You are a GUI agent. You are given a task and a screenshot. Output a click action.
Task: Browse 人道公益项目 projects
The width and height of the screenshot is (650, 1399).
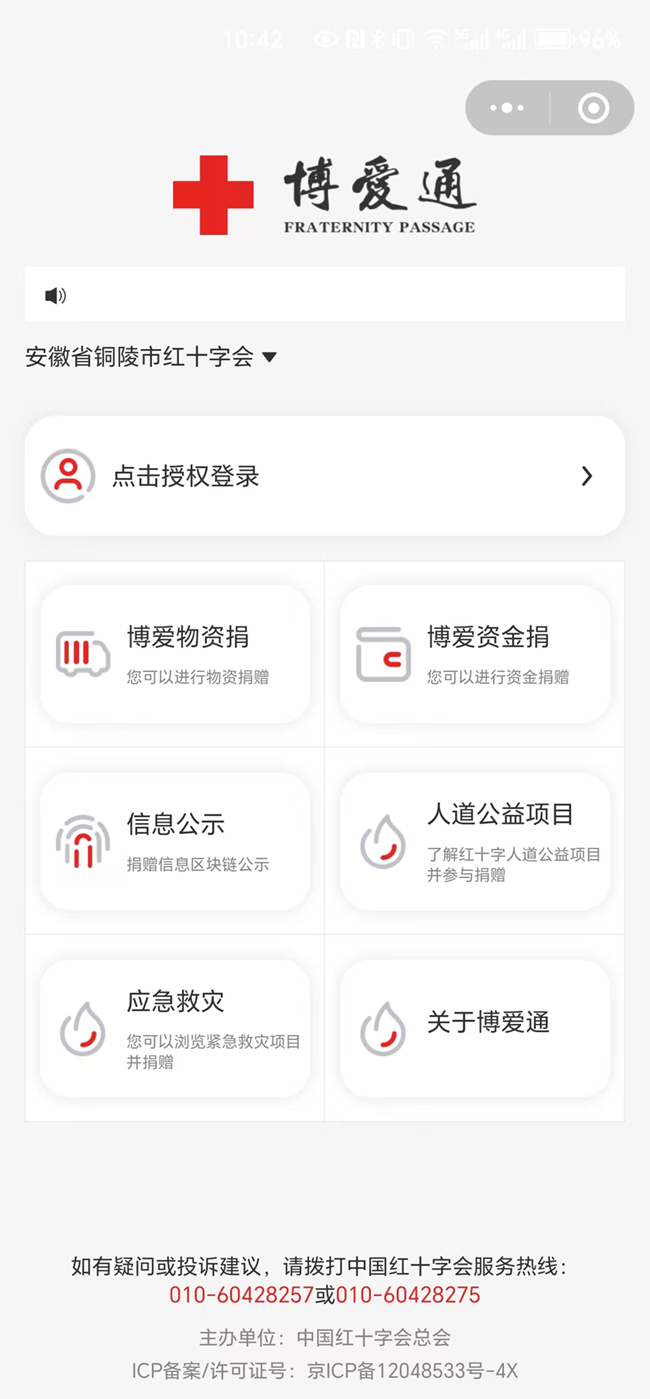click(x=475, y=841)
